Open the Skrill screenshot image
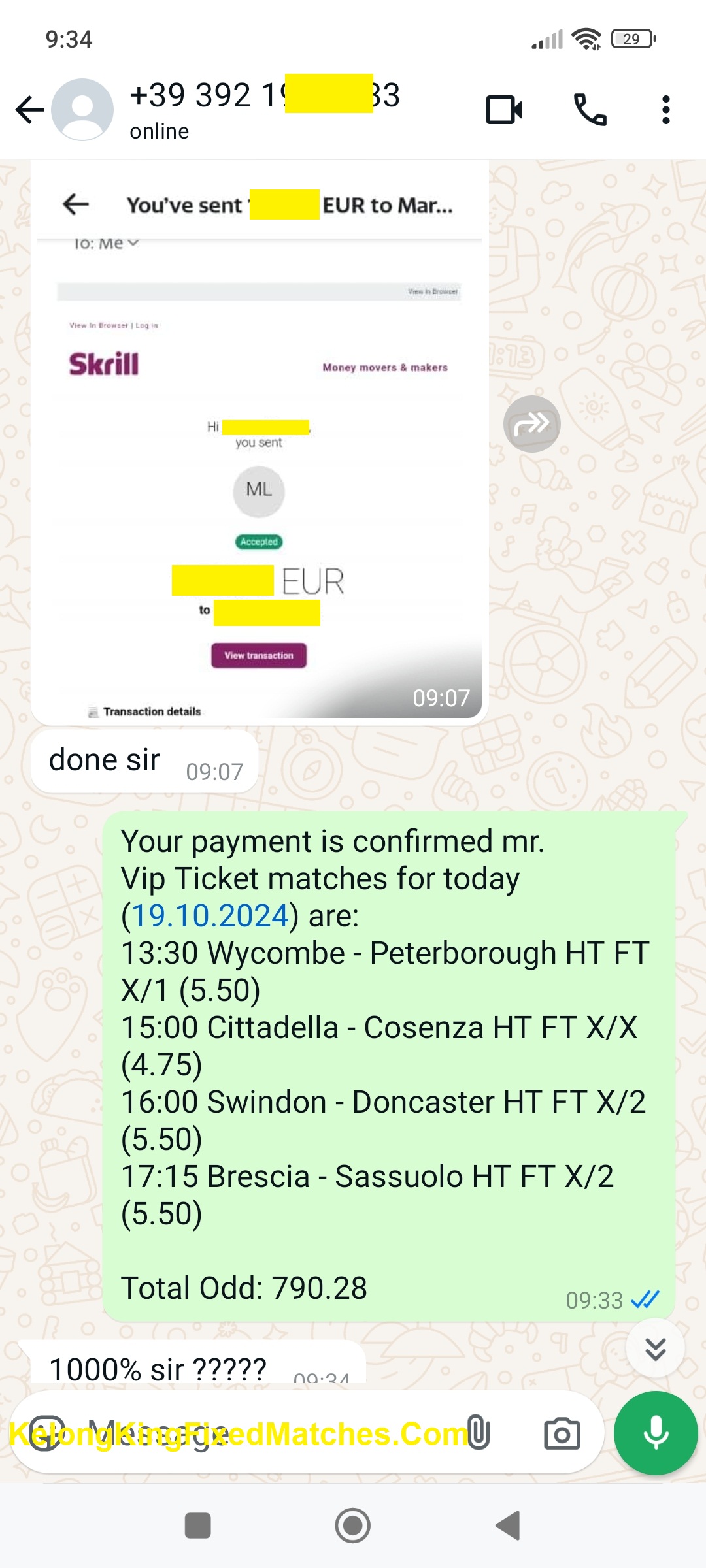The image size is (706, 1568). point(259,457)
